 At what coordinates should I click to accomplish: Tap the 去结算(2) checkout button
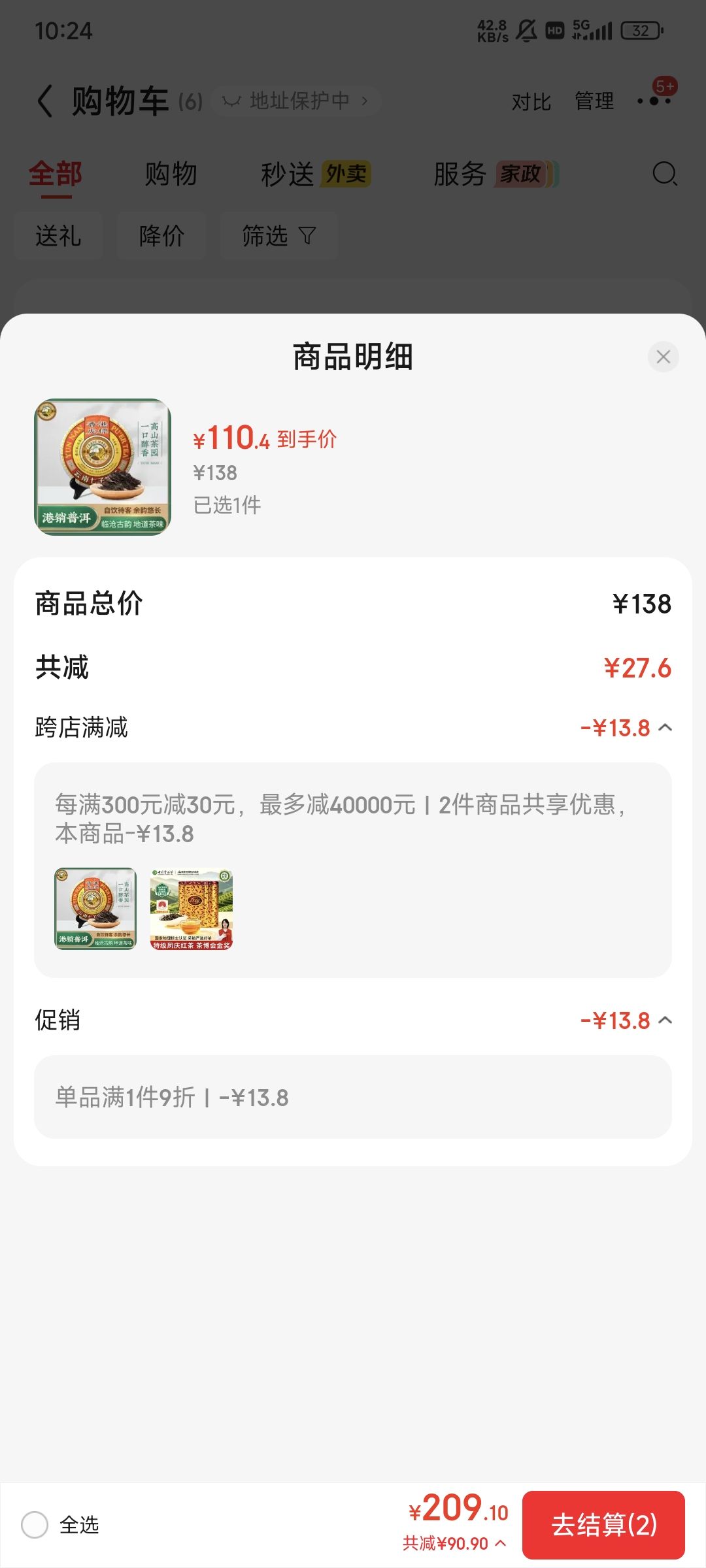point(603,1525)
